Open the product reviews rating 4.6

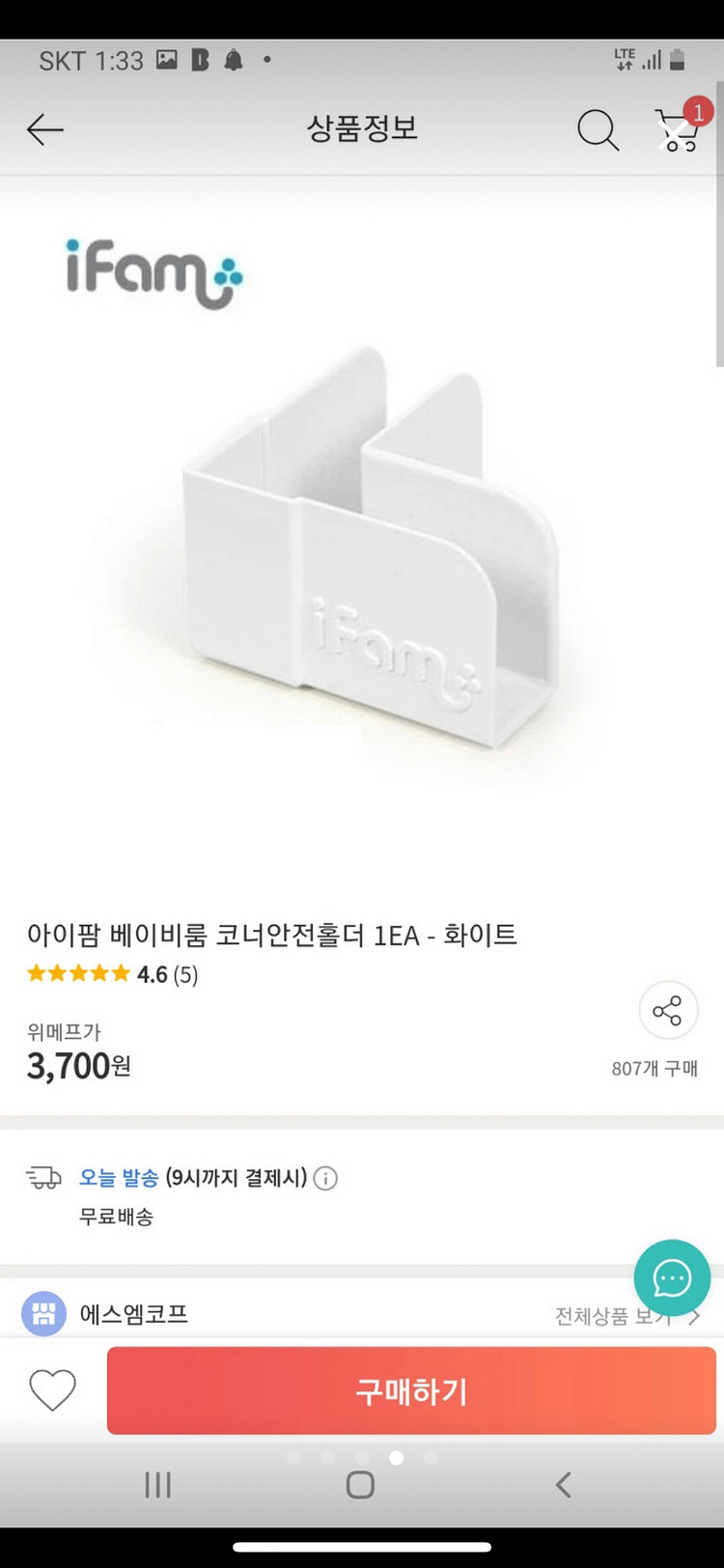coord(113,974)
